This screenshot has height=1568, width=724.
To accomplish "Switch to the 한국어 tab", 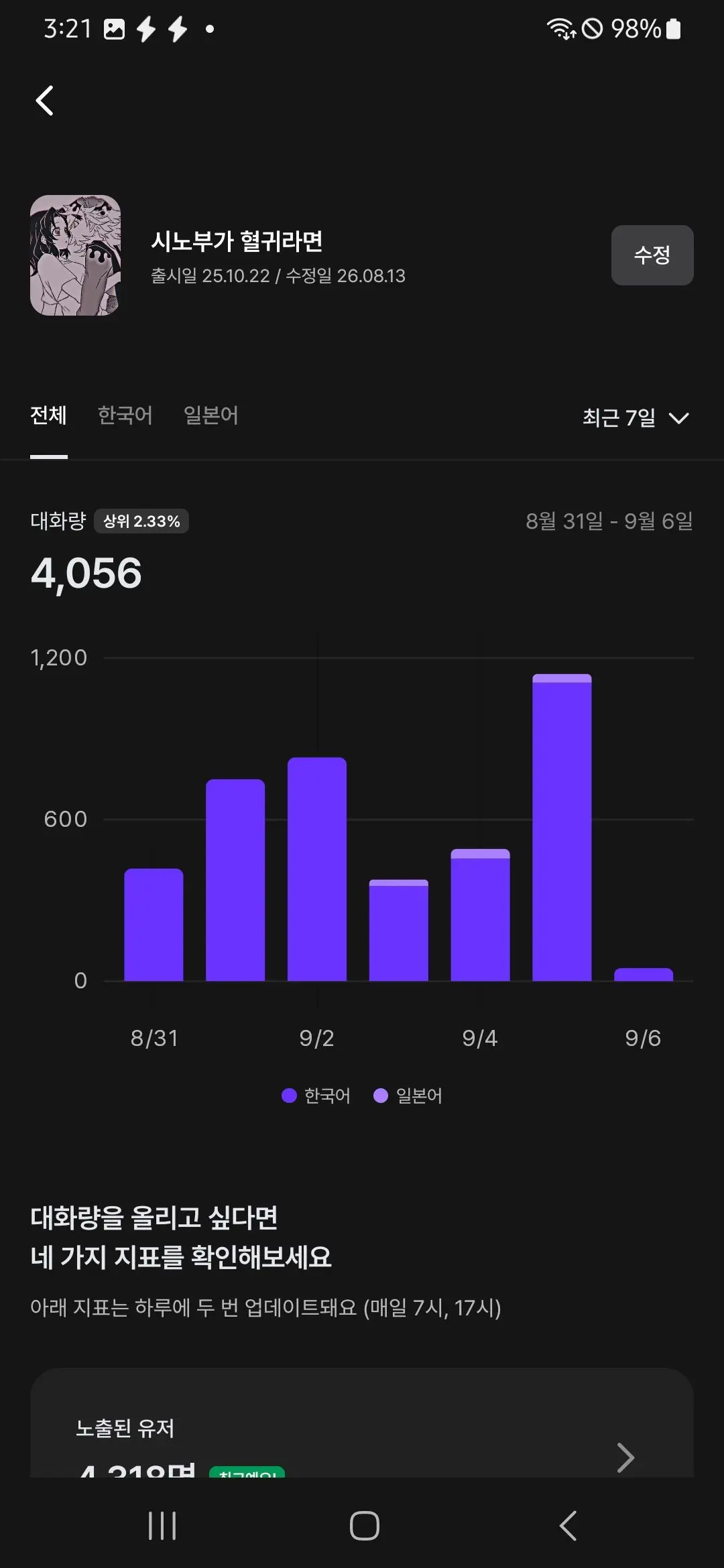I will pos(125,415).
